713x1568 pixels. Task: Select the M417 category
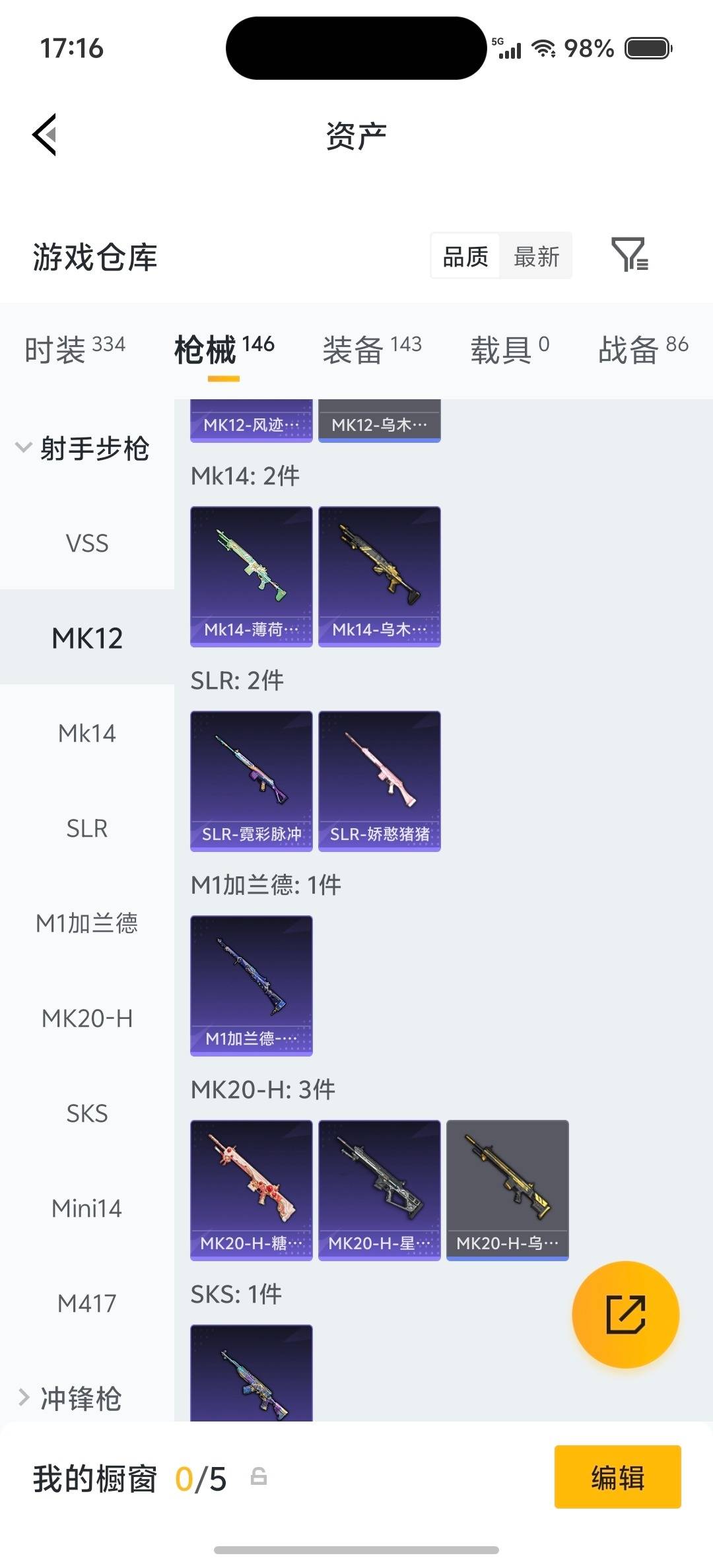87,1303
